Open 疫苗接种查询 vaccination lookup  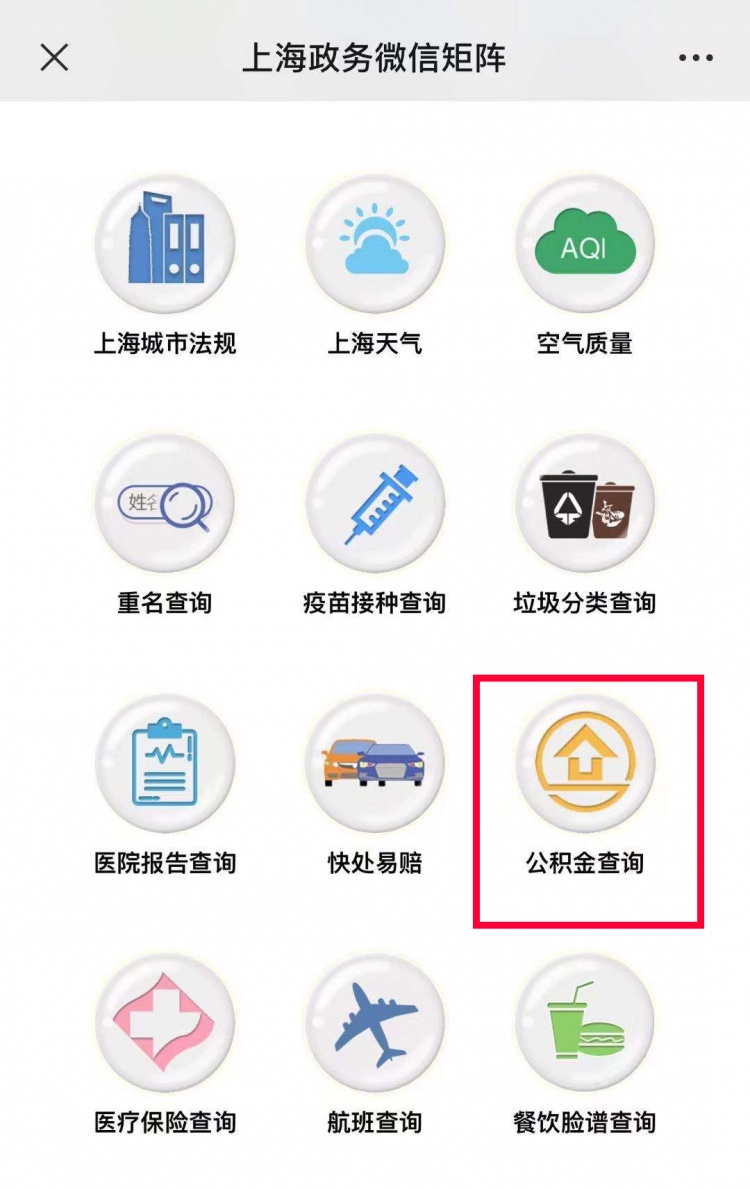375,504
